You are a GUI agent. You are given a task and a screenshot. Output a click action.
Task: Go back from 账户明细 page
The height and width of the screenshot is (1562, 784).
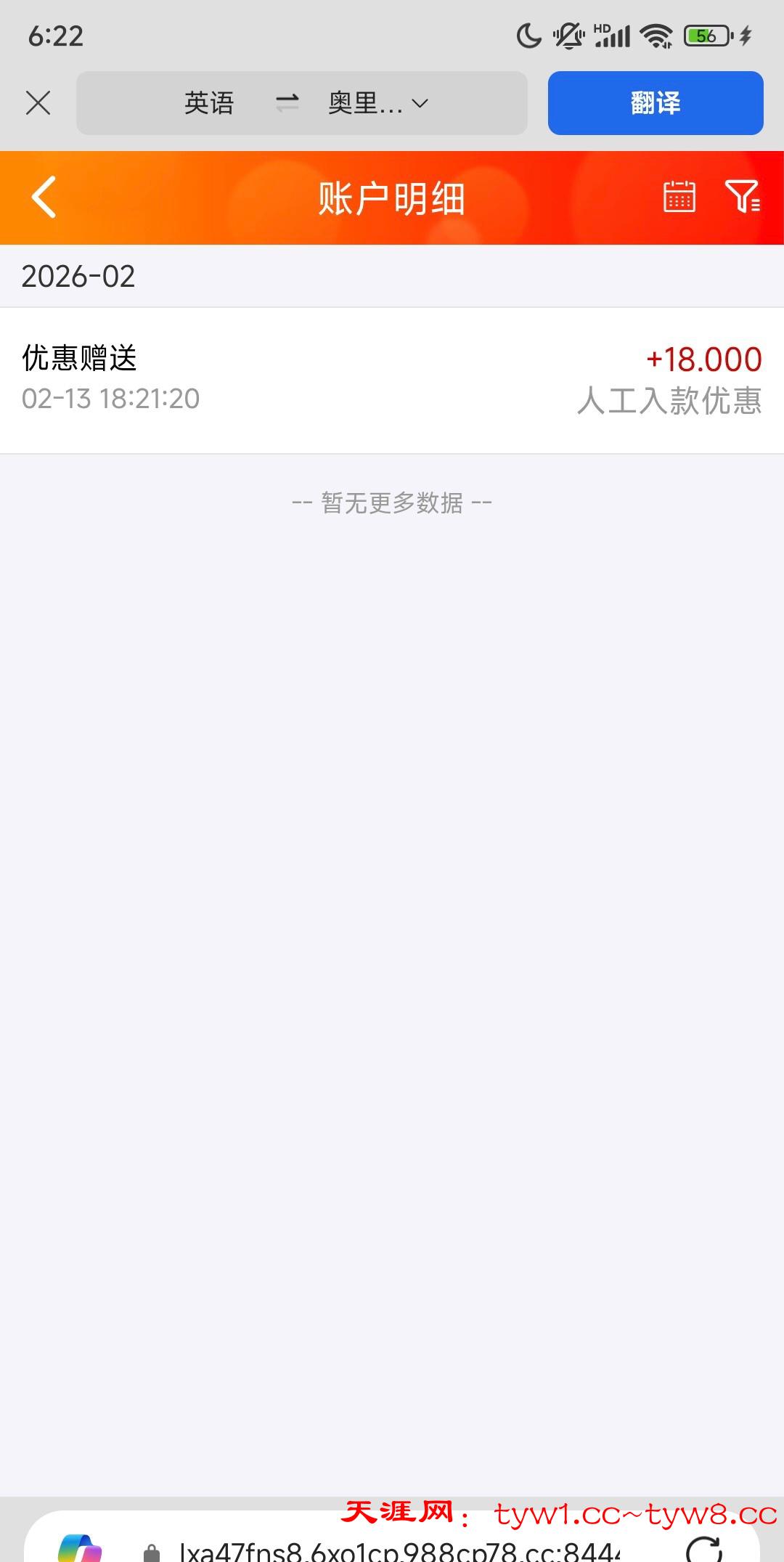pos(44,198)
